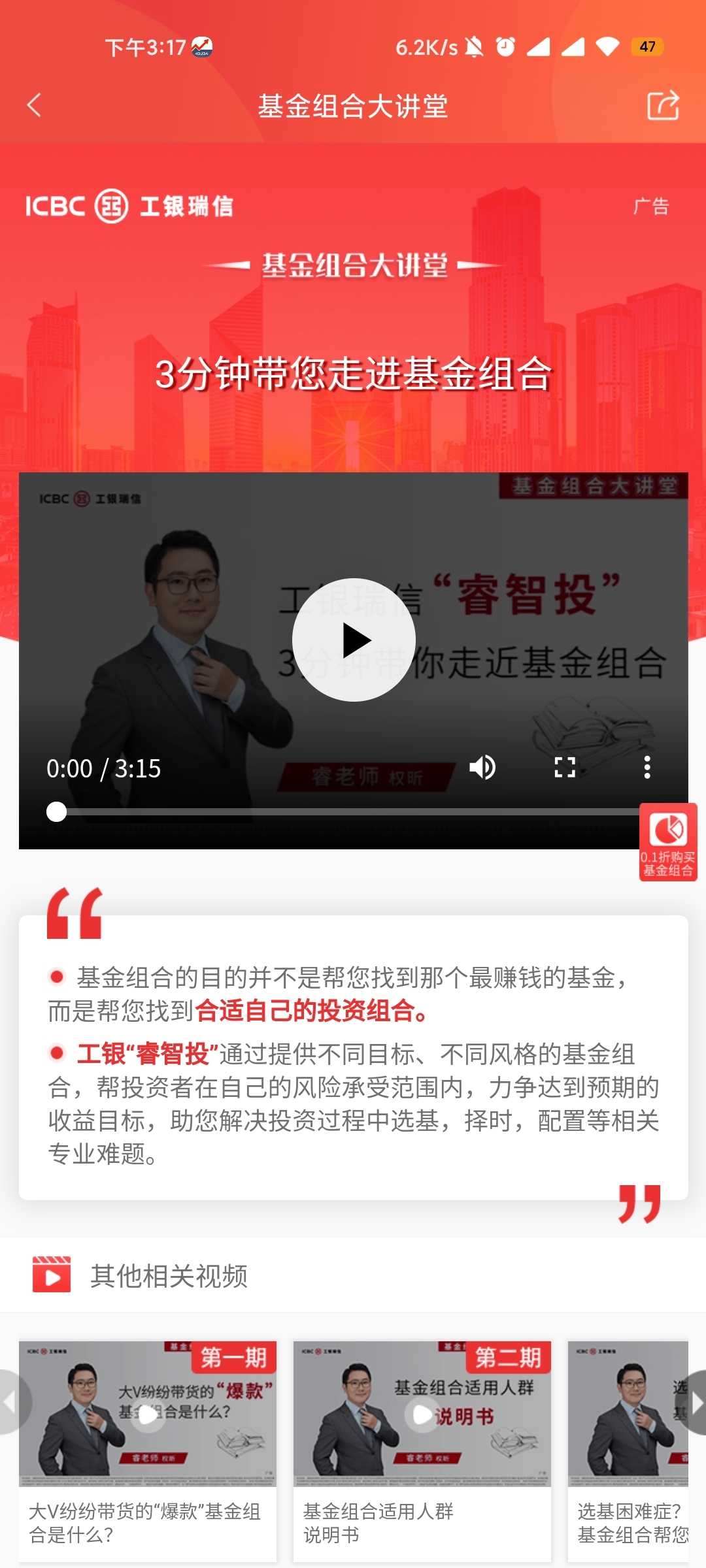Select the 基金组合大讲堂 title bar

pos(353,106)
